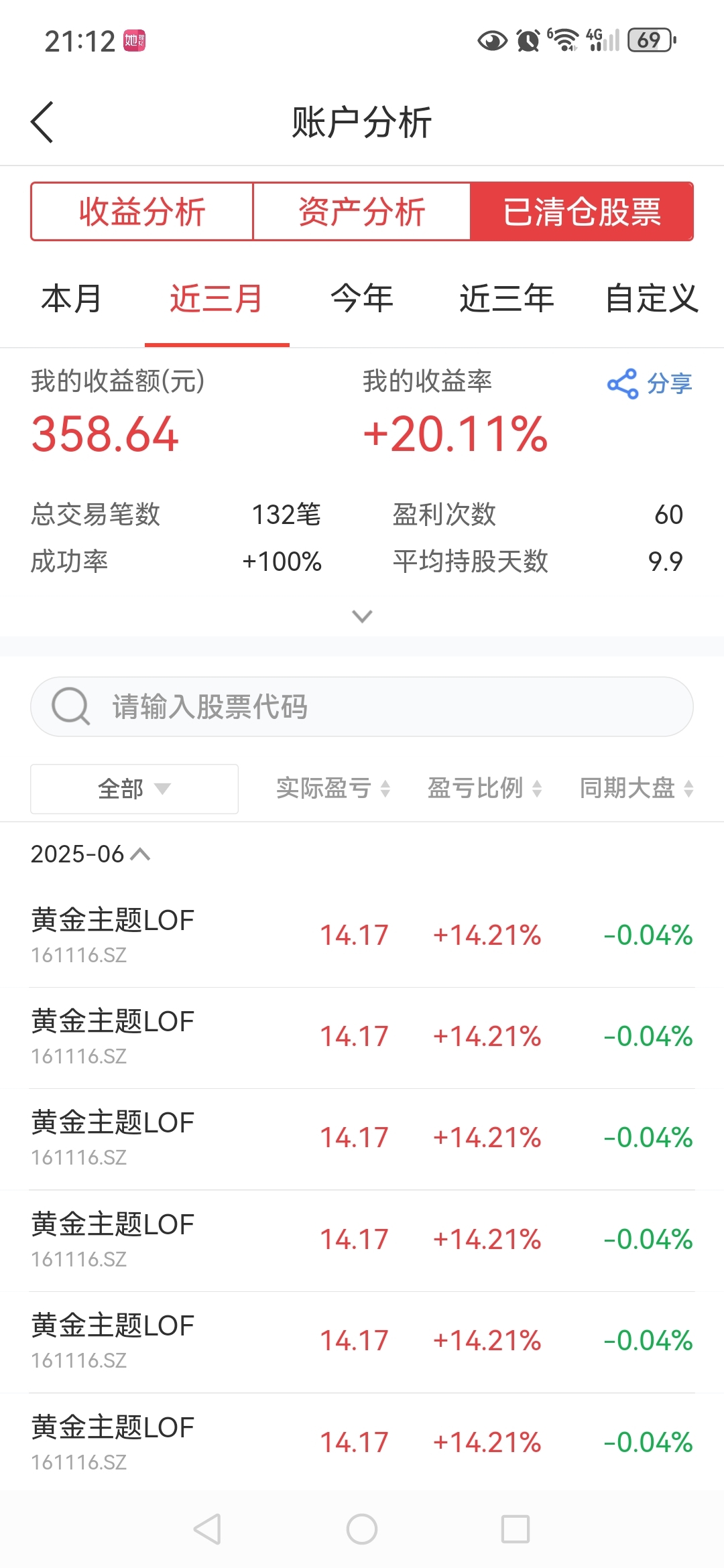Select the 近三月 time range
The height and width of the screenshot is (1568, 724).
pyautogui.click(x=217, y=299)
